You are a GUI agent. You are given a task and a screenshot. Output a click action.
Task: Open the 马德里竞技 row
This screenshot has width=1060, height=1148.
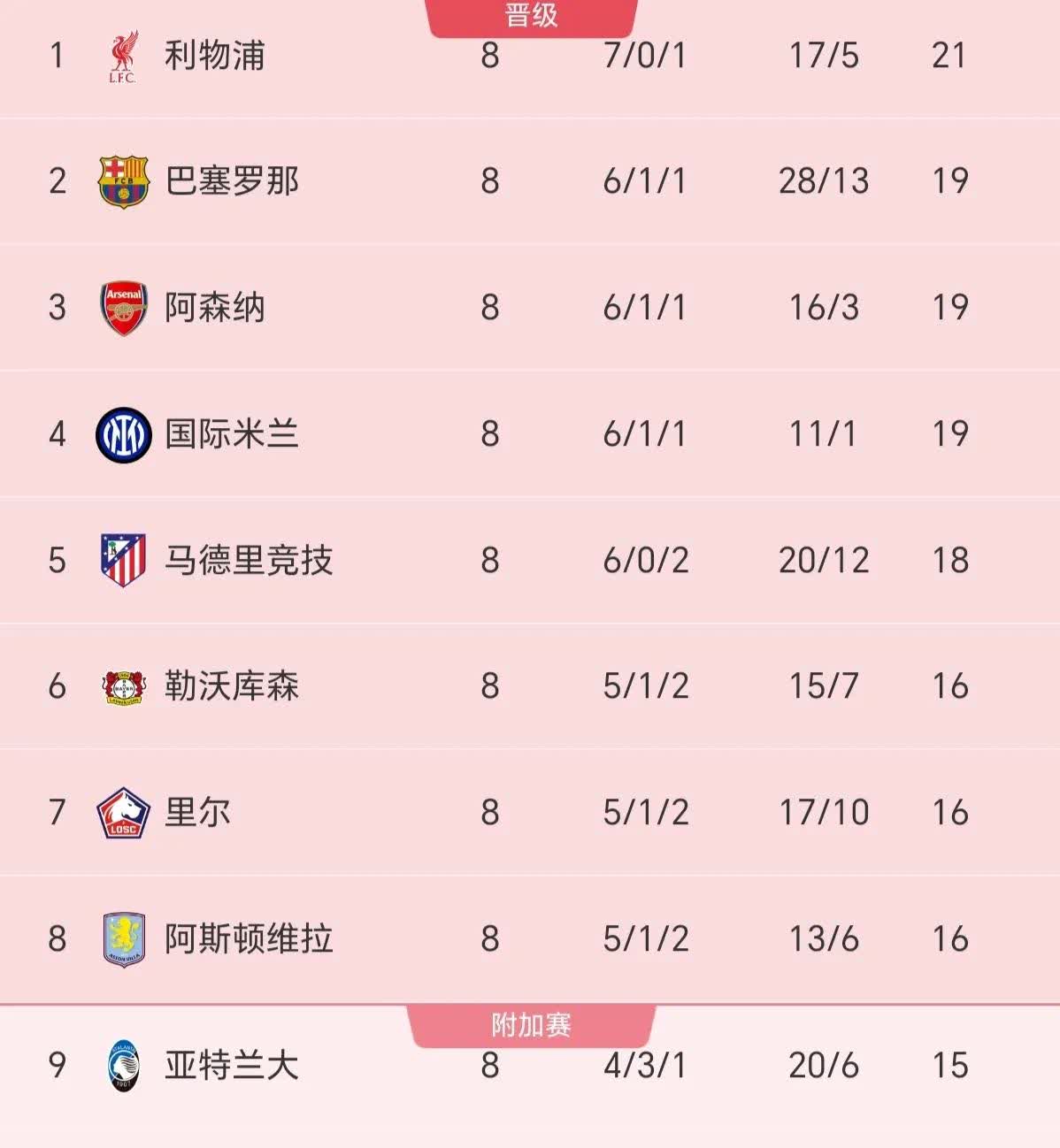point(249,560)
